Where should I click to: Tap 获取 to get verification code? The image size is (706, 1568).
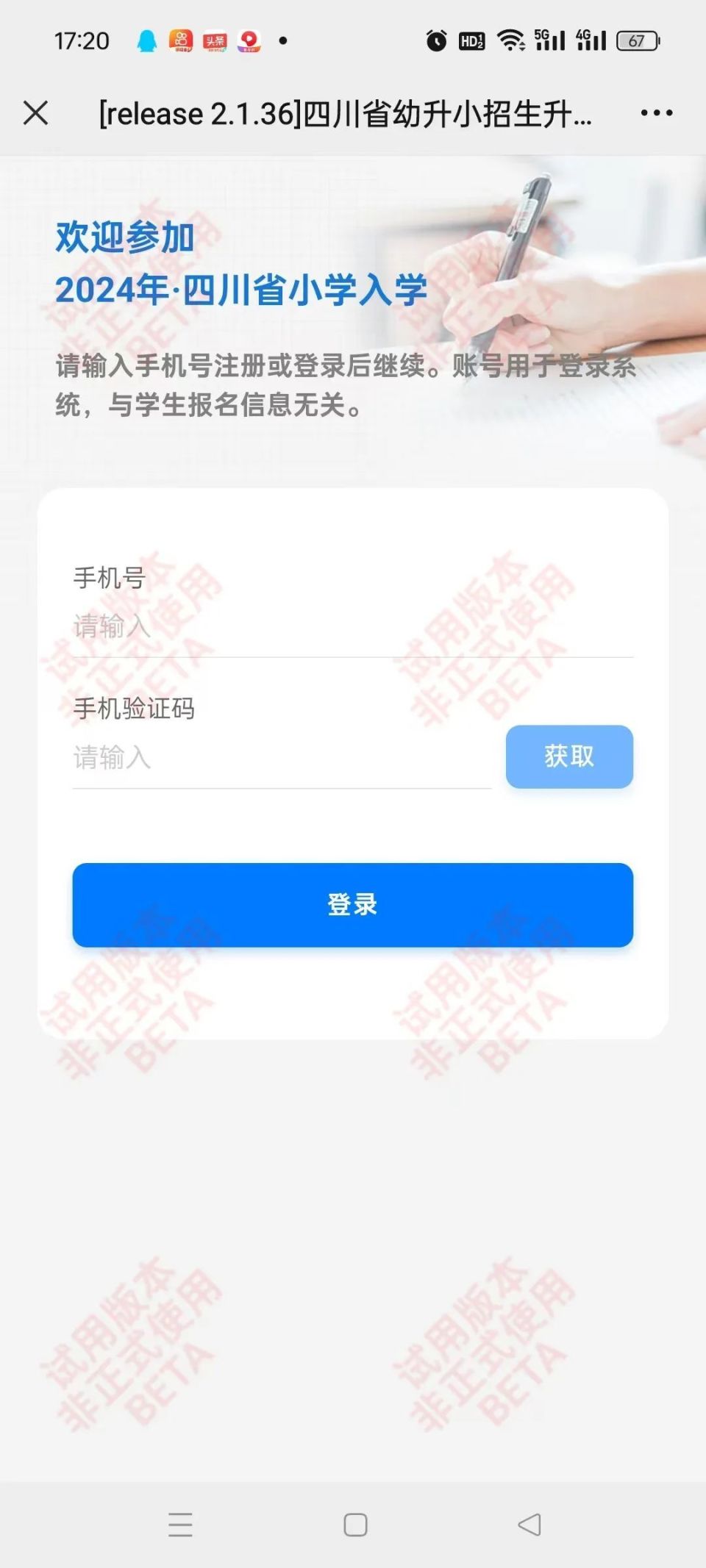point(568,757)
